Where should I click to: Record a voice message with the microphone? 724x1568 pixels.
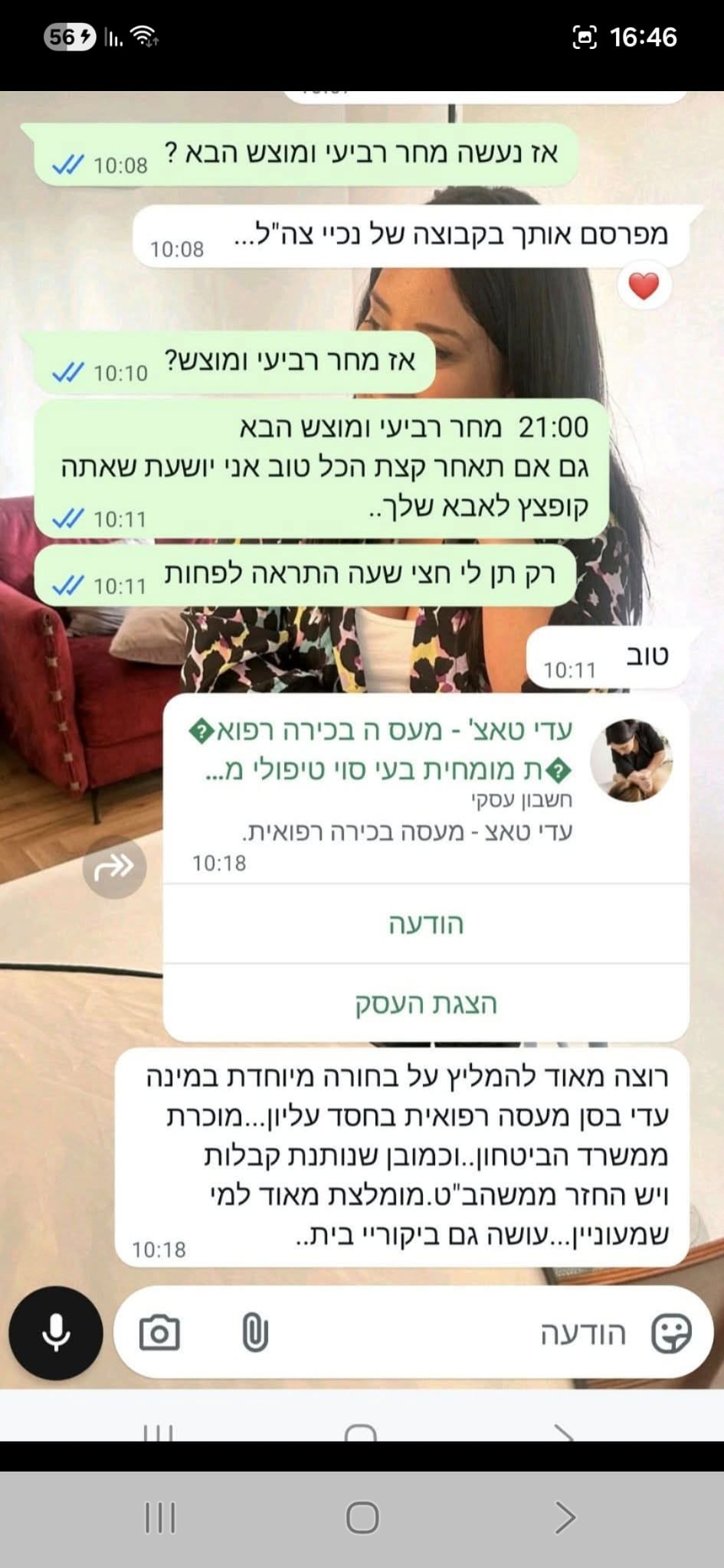point(55,1333)
